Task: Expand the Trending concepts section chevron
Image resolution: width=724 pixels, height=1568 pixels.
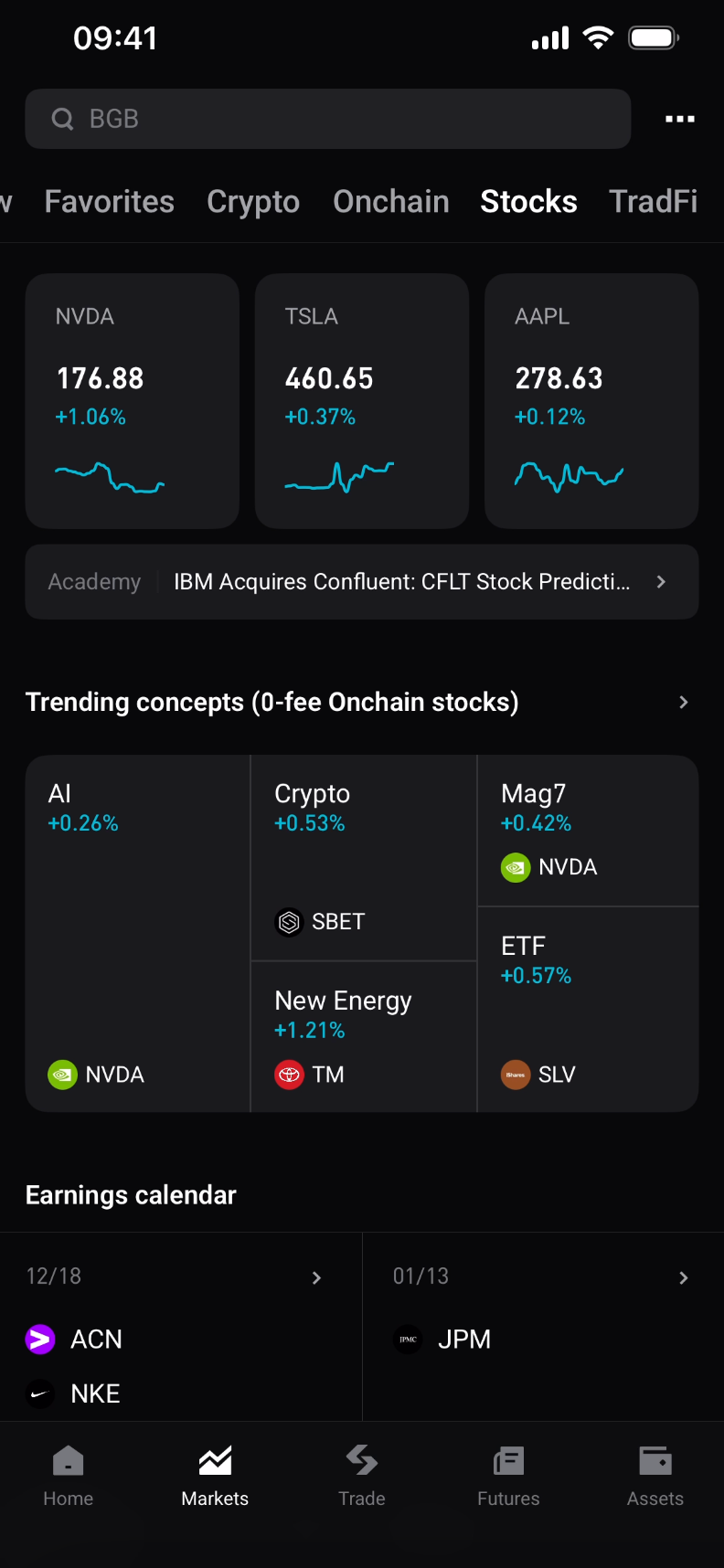Action: [682, 702]
